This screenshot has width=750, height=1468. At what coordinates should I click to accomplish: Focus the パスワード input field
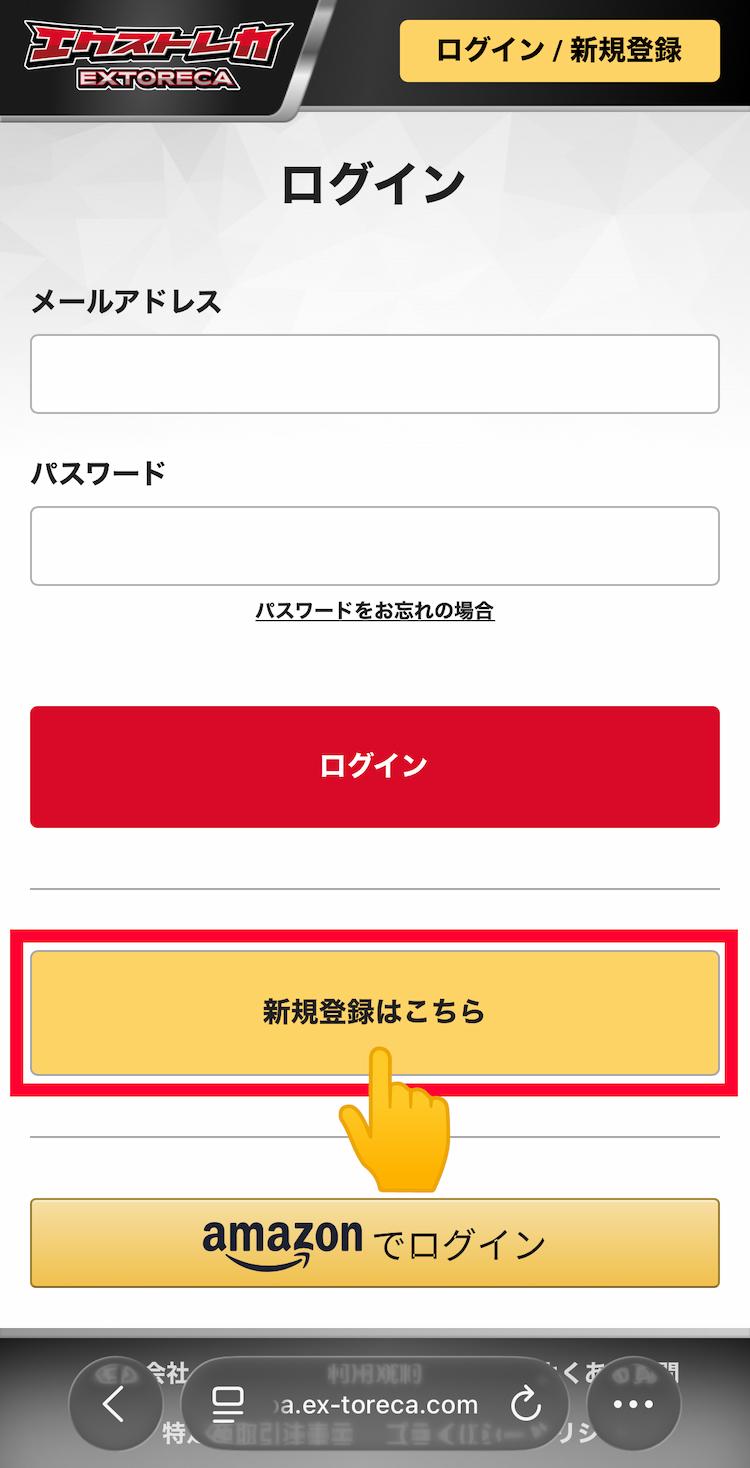(375, 546)
